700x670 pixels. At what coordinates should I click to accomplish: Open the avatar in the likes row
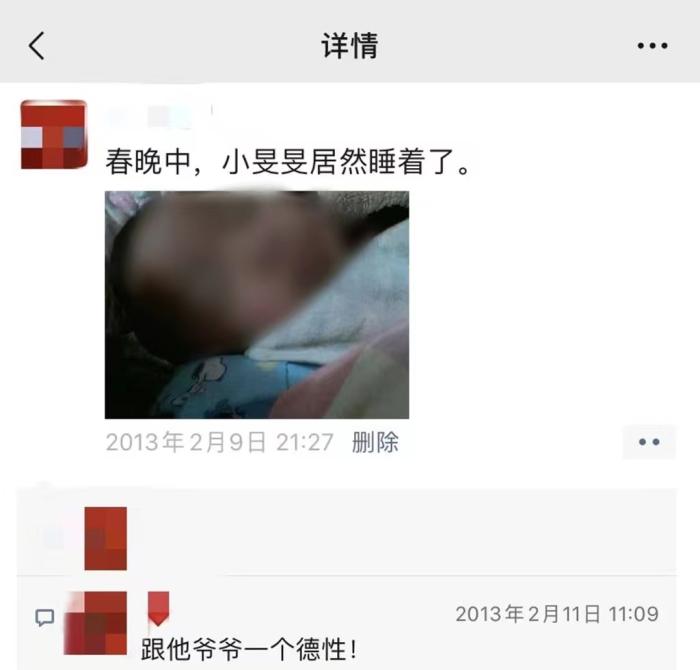point(105,538)
